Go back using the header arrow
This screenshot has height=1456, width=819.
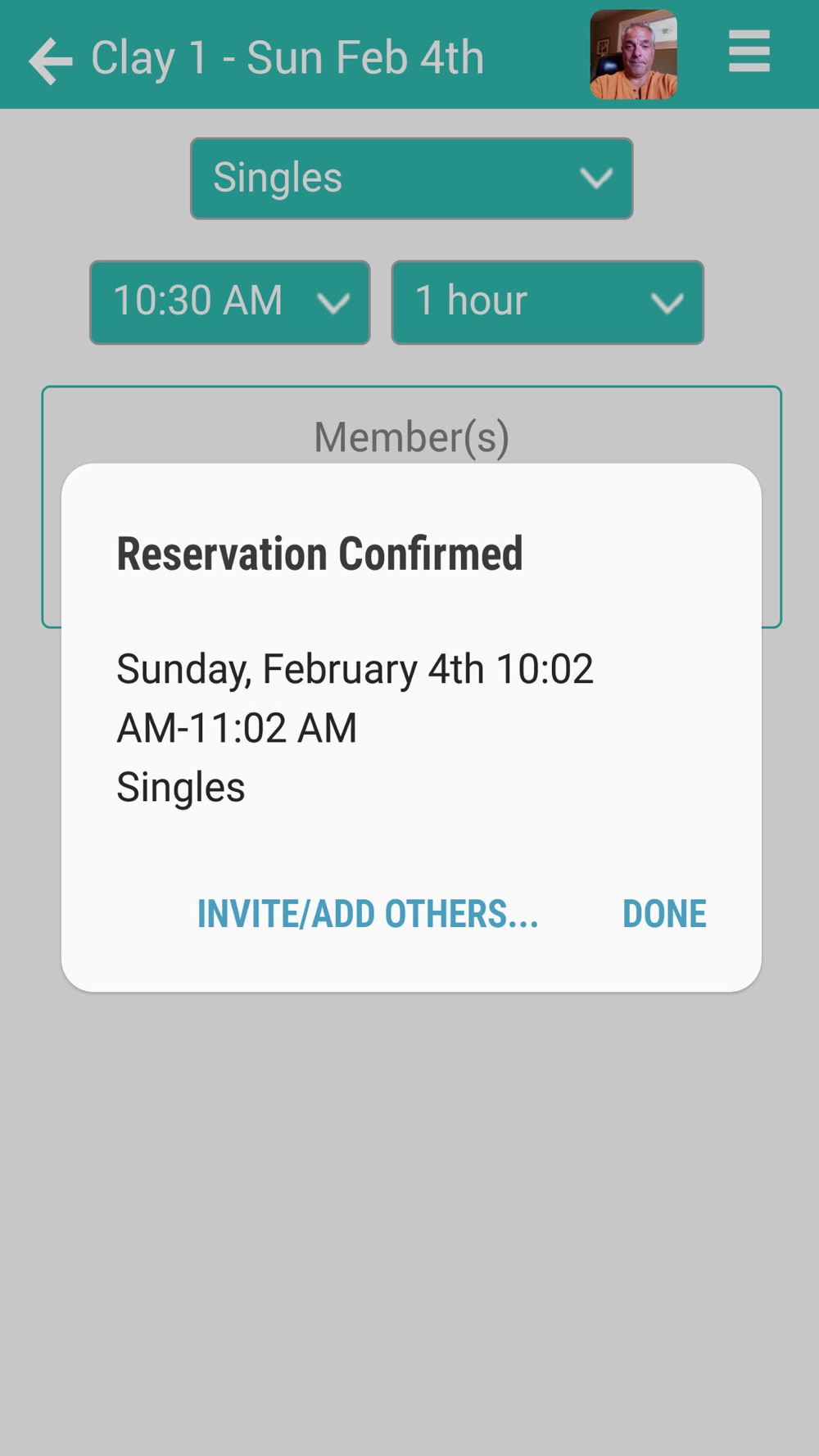[50, 60]
